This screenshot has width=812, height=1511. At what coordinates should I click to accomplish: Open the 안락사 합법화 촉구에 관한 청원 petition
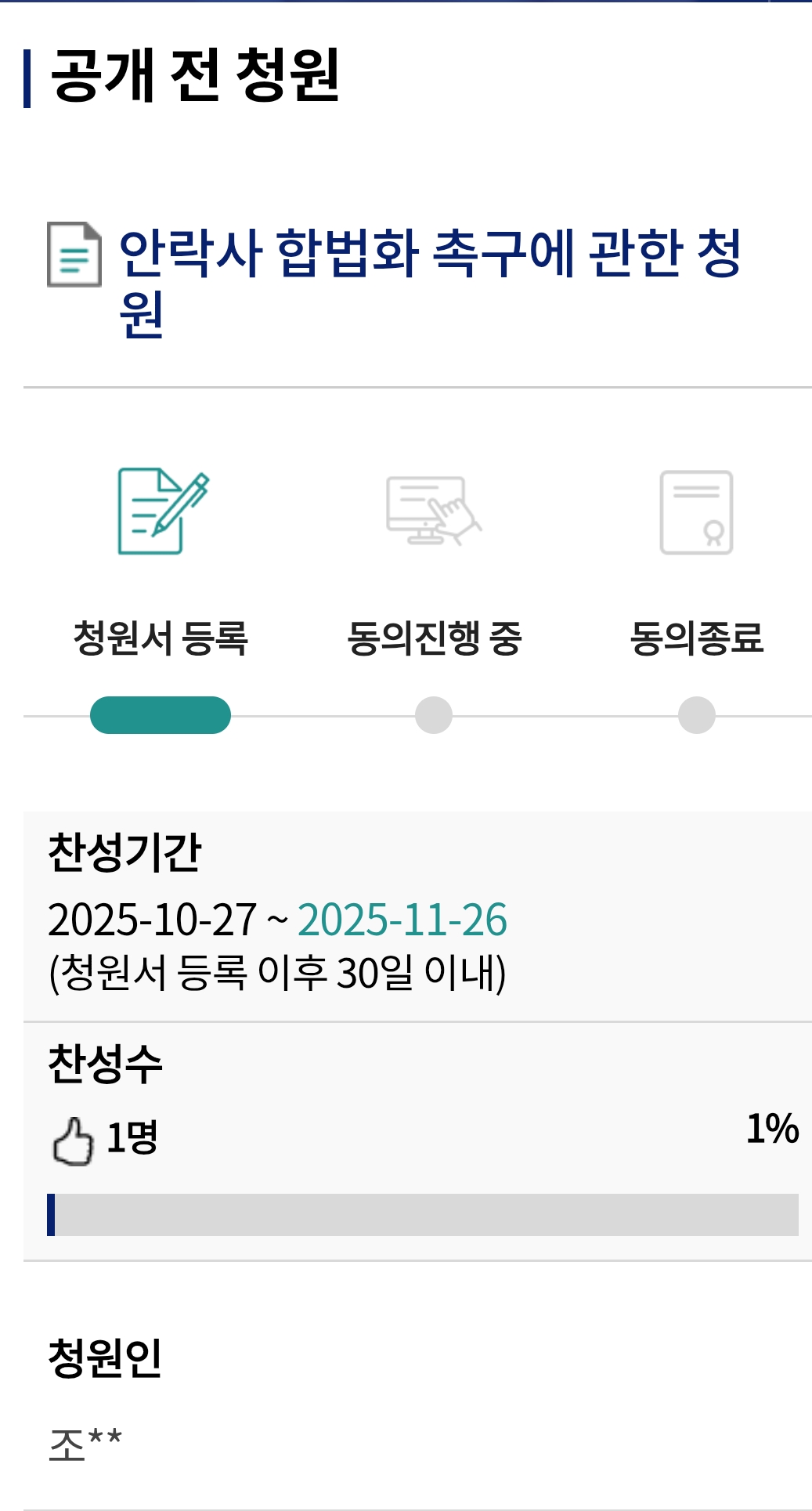(x=429, y=255)
